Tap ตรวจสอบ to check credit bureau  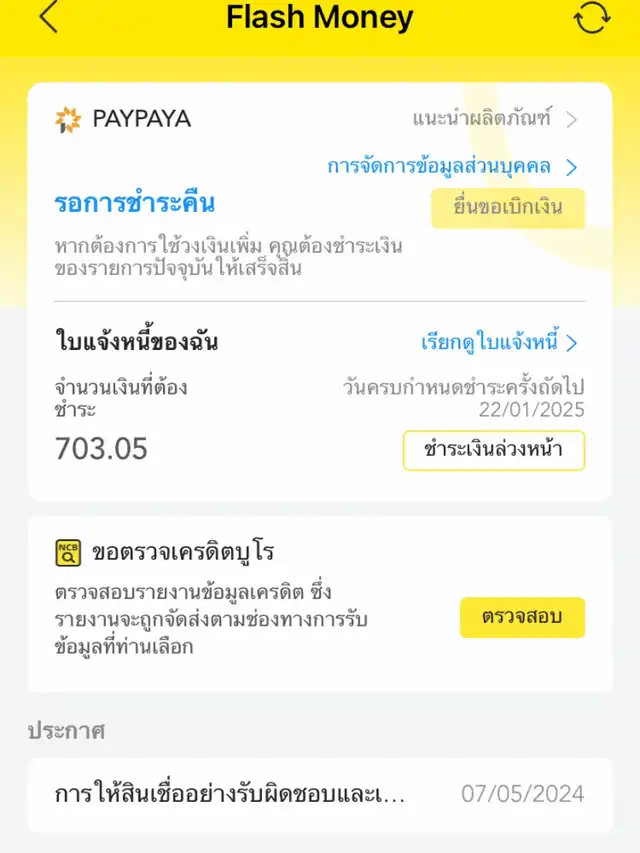522,617
